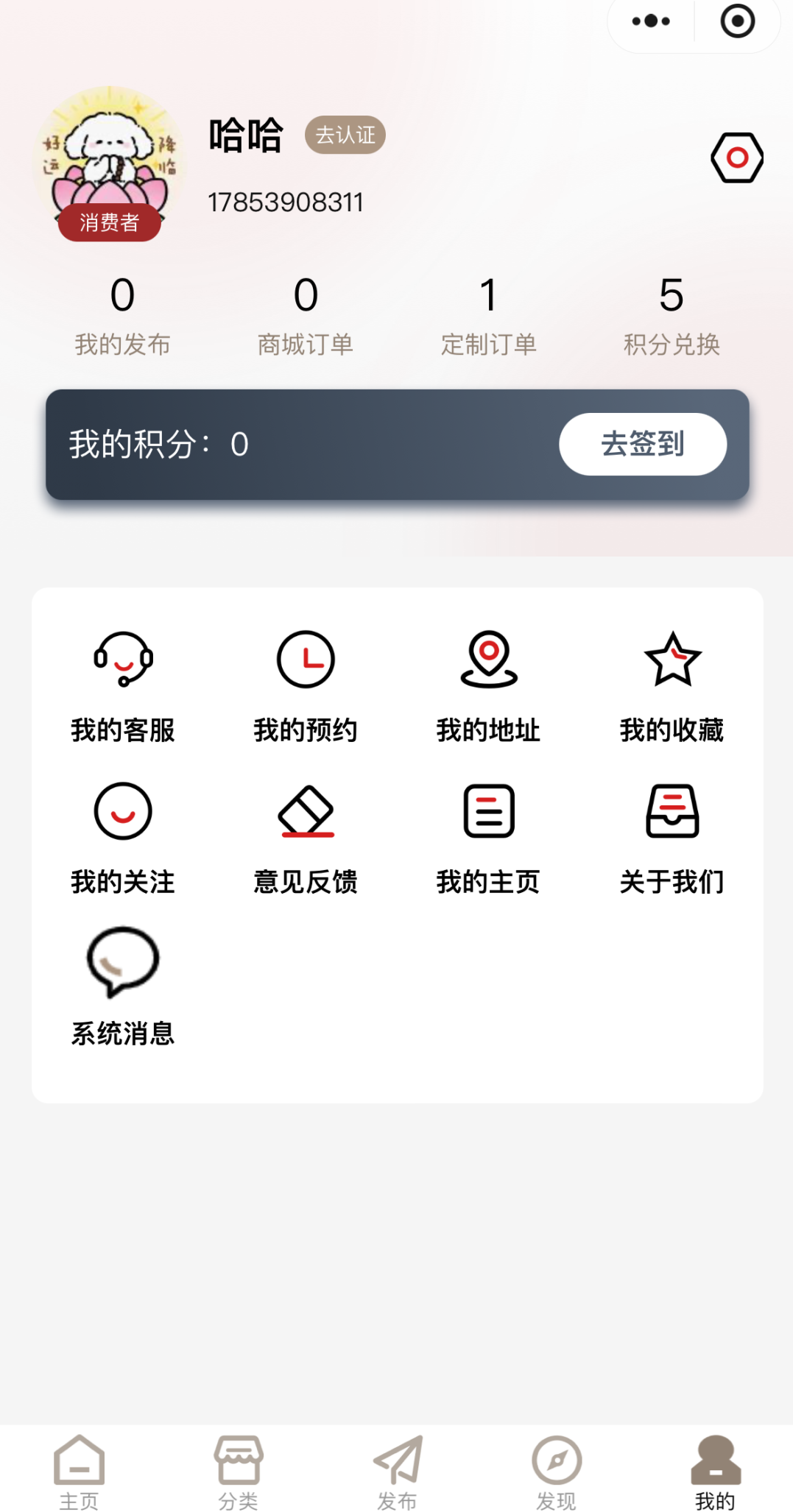Open 关于我们 about page
The height and width of the screenshot is (1512, 793).
tap(672, 838)
